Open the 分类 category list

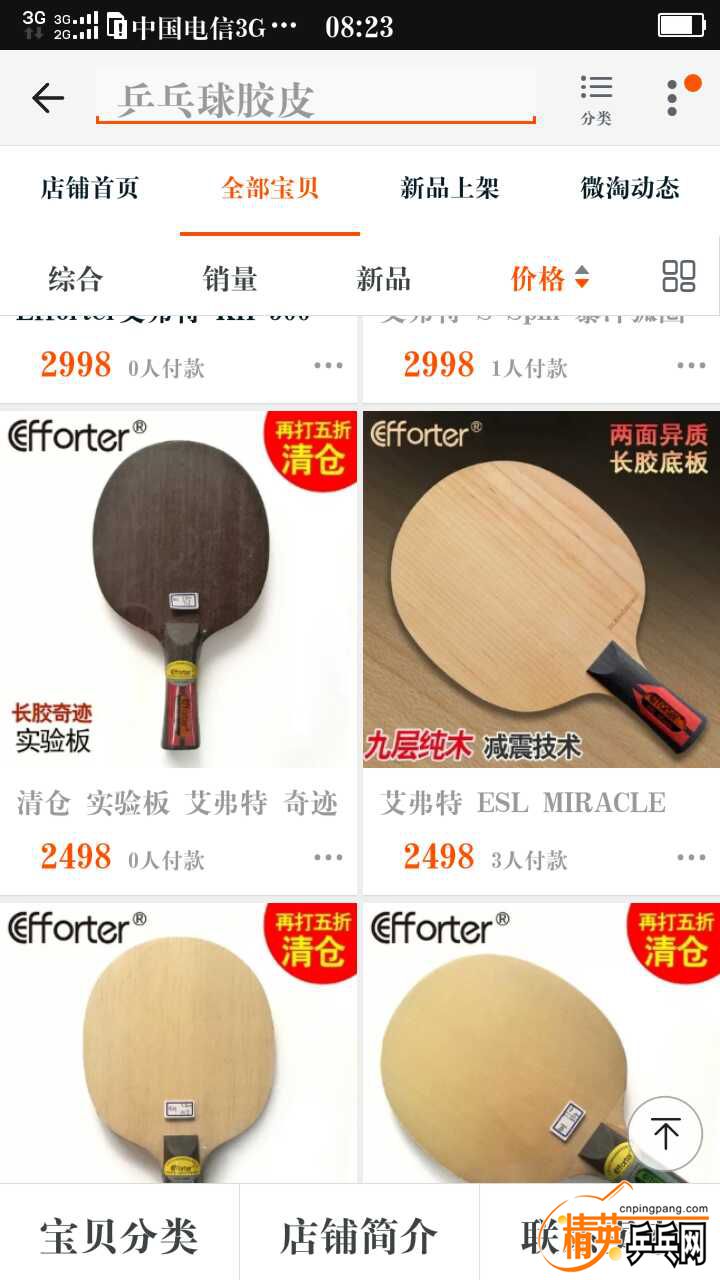(596, 99)
